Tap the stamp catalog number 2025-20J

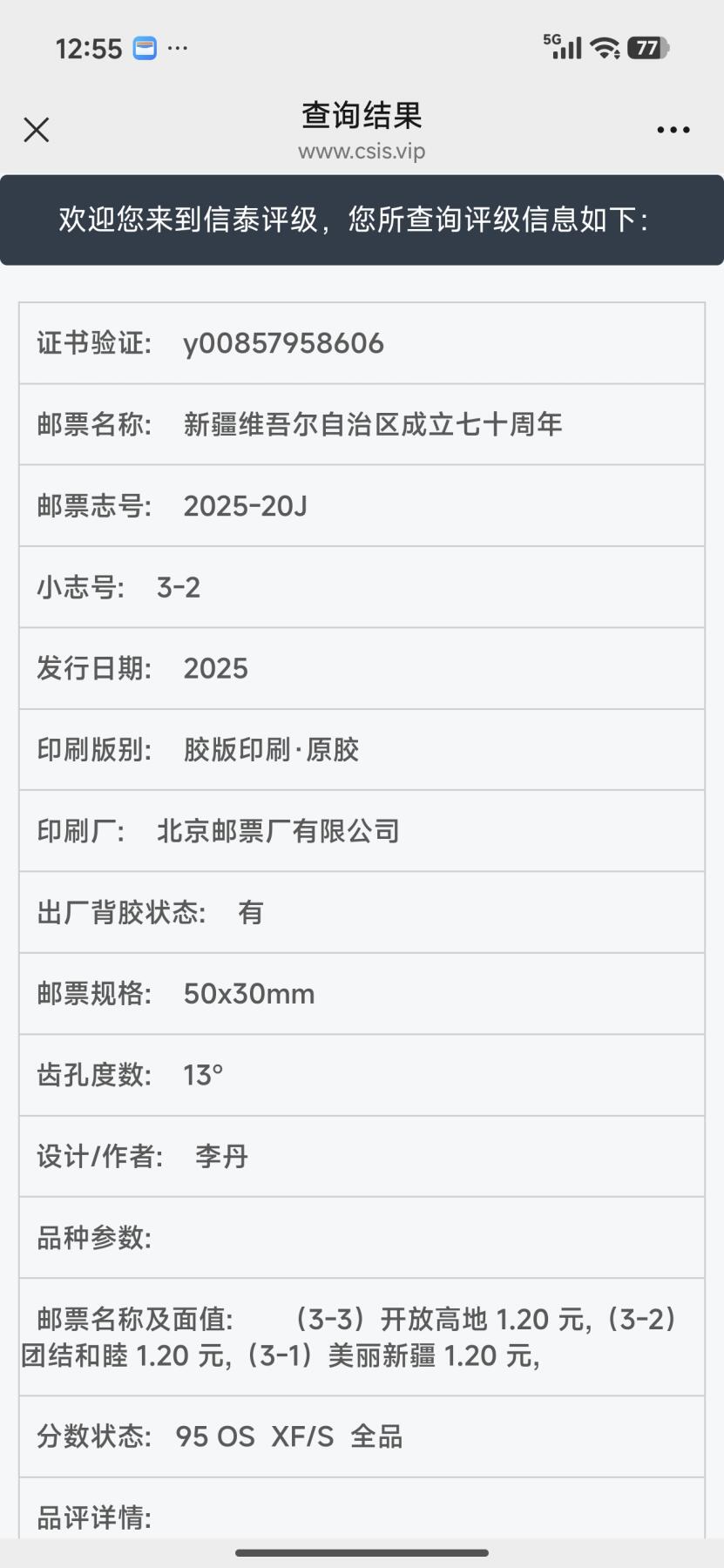pyautogui.click(x=245, y=506)
